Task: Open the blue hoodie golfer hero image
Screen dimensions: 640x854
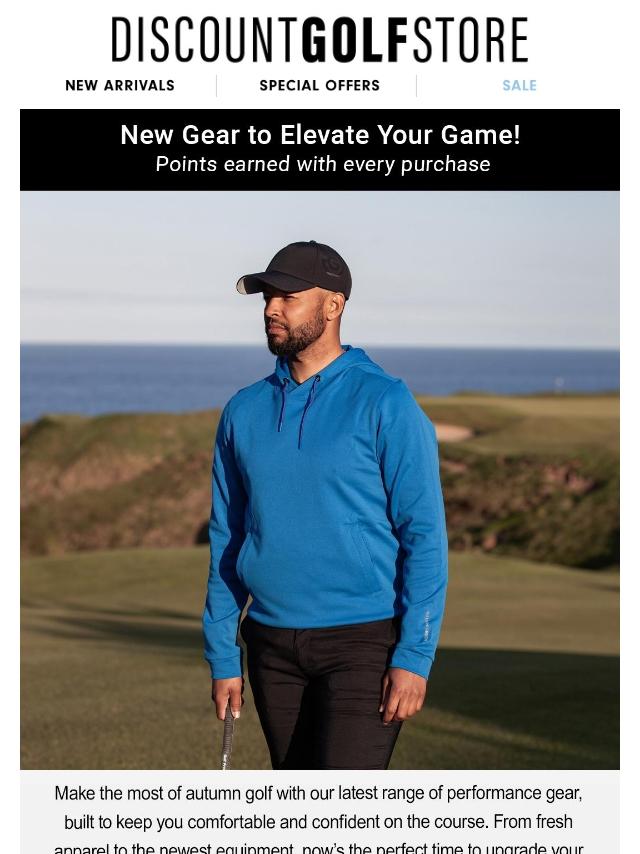Action: [x=320, y=480]
